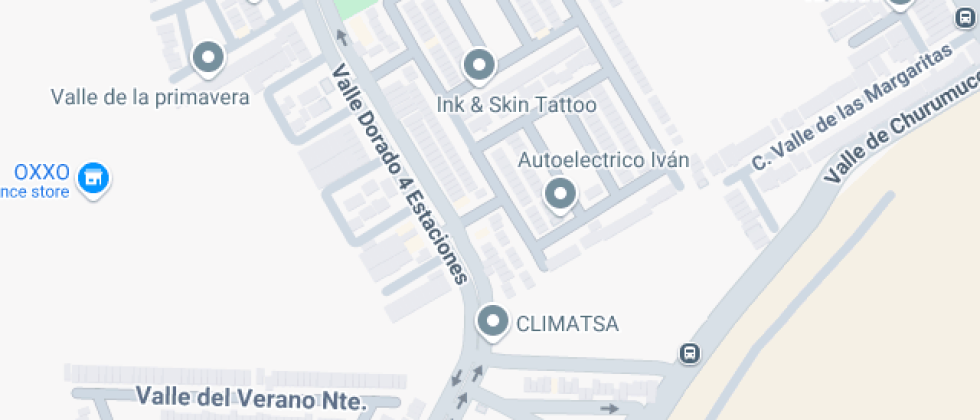Select the Ink & Skin Tattoo map pin
Screen dimensions: 980x420
click(480, 66)
